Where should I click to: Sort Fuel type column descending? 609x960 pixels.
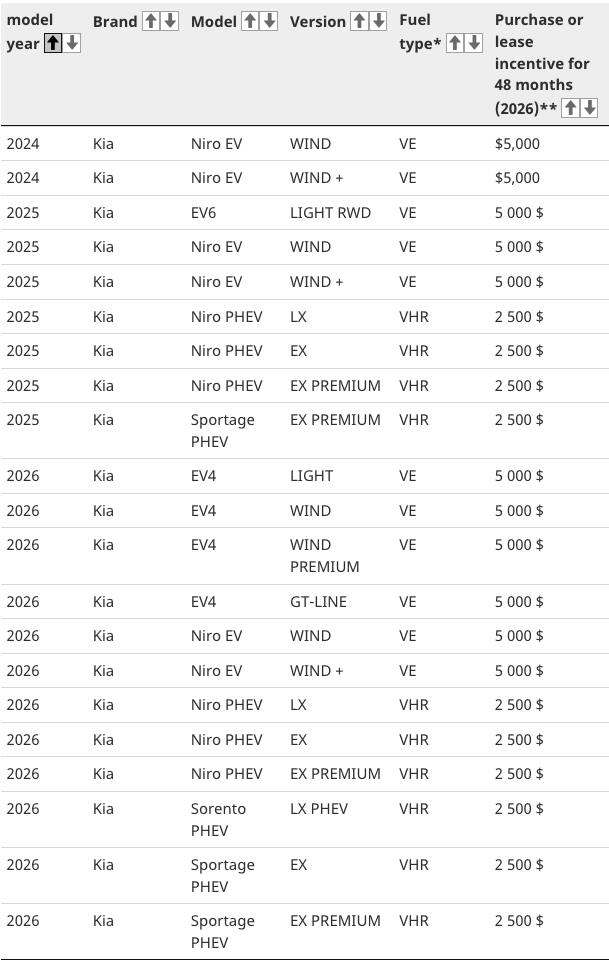[x=474, y=43]
